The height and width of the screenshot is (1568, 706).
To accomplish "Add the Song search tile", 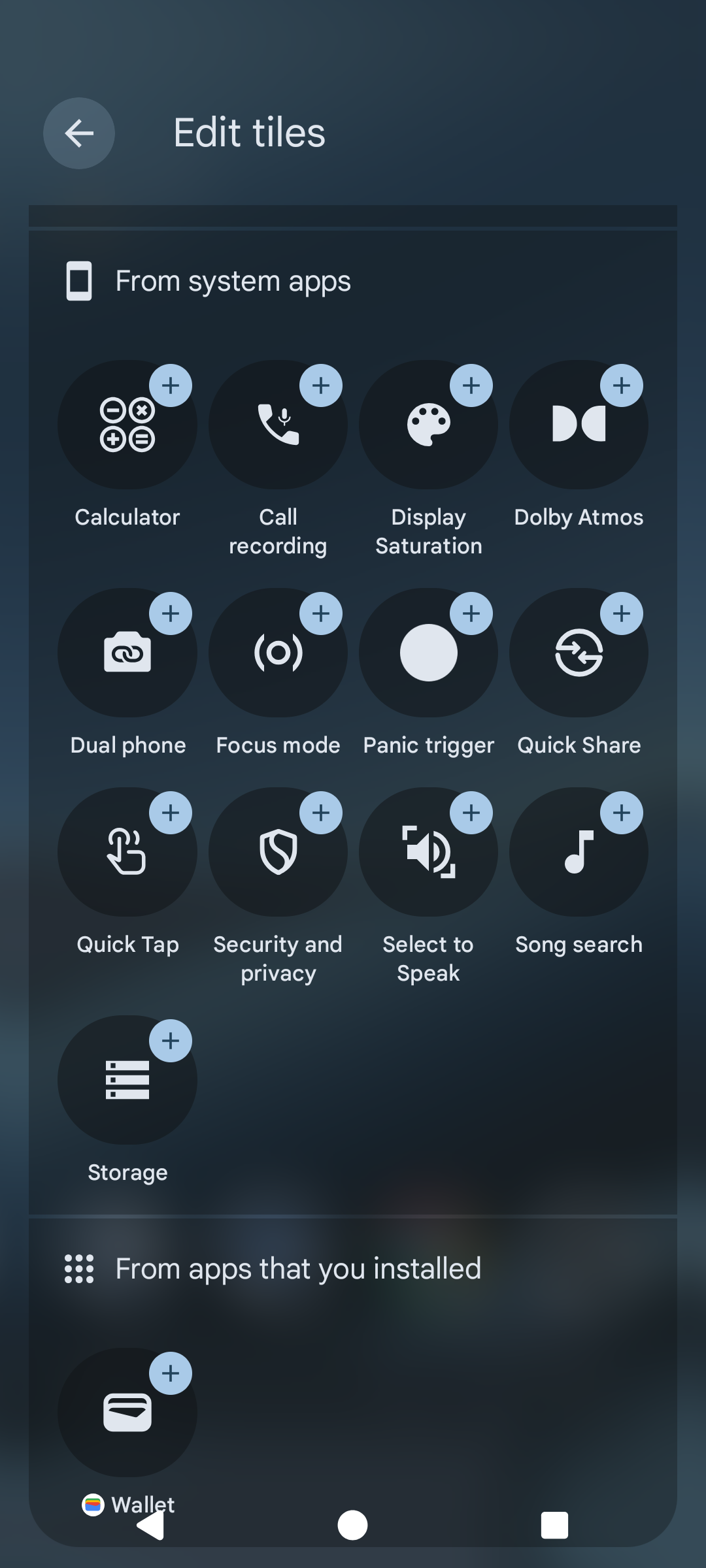I will point(621,813).
